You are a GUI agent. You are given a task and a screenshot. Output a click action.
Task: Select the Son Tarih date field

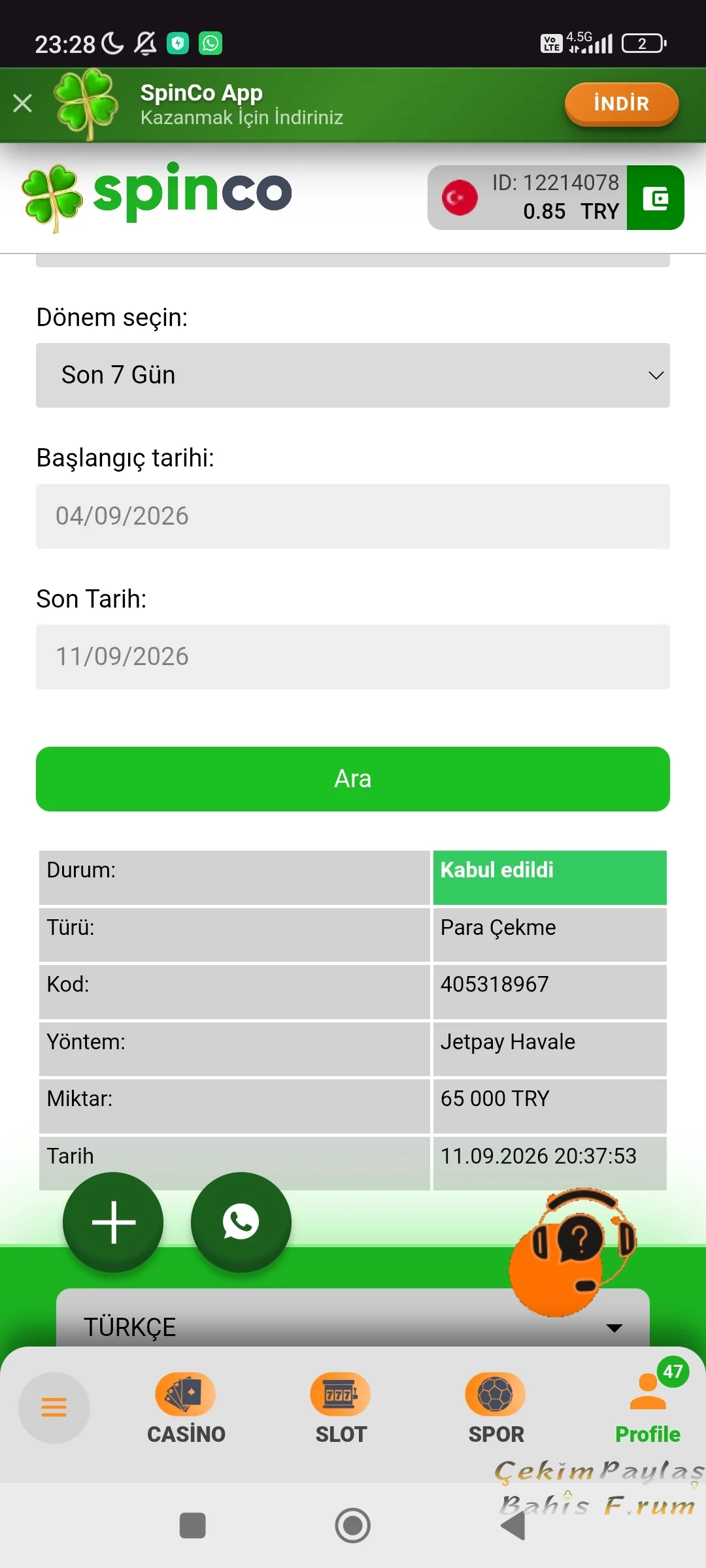click(353, 657)
